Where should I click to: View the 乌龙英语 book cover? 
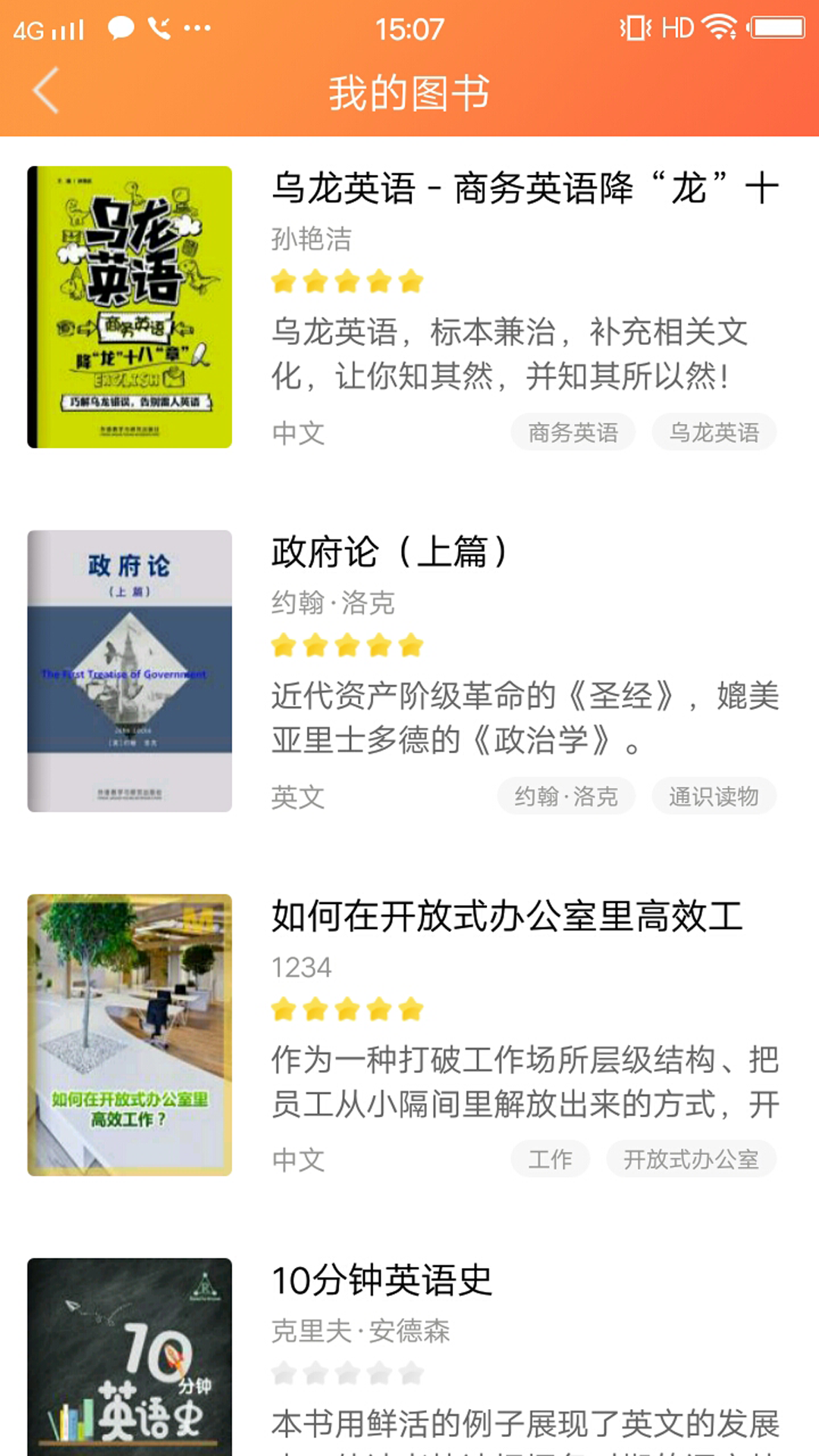coord(130,307)
